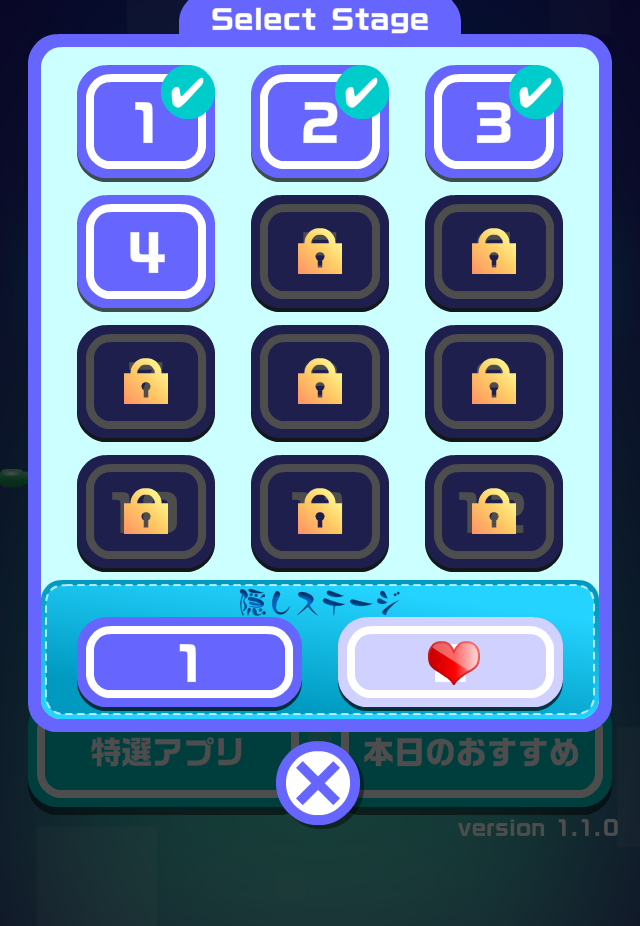Select completed stage 1 in the main grid
Viewport: 640px width, 926px height.
146,122
